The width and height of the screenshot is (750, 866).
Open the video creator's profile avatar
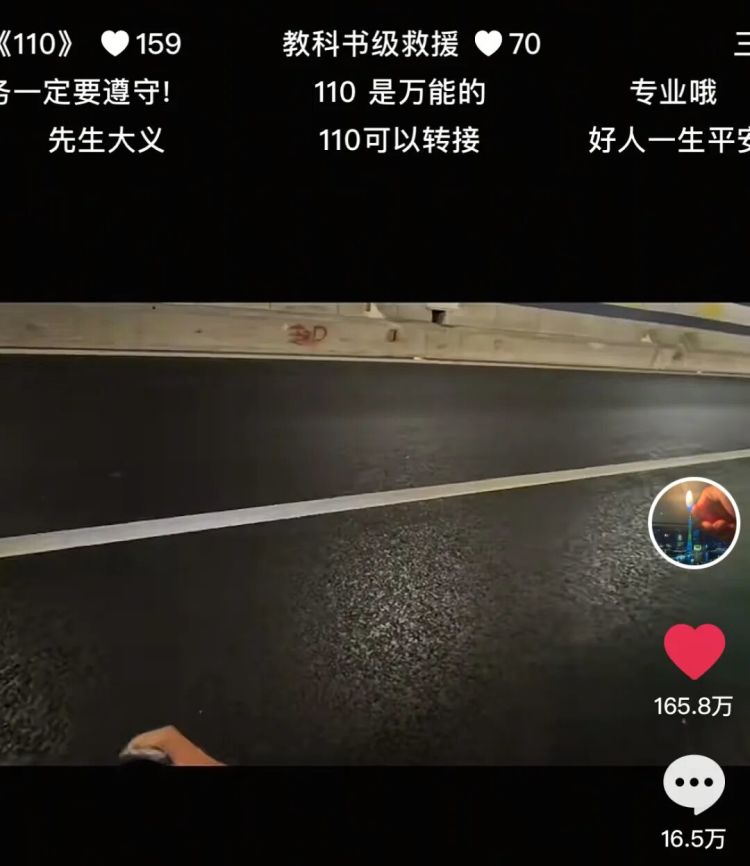[693, 523]
